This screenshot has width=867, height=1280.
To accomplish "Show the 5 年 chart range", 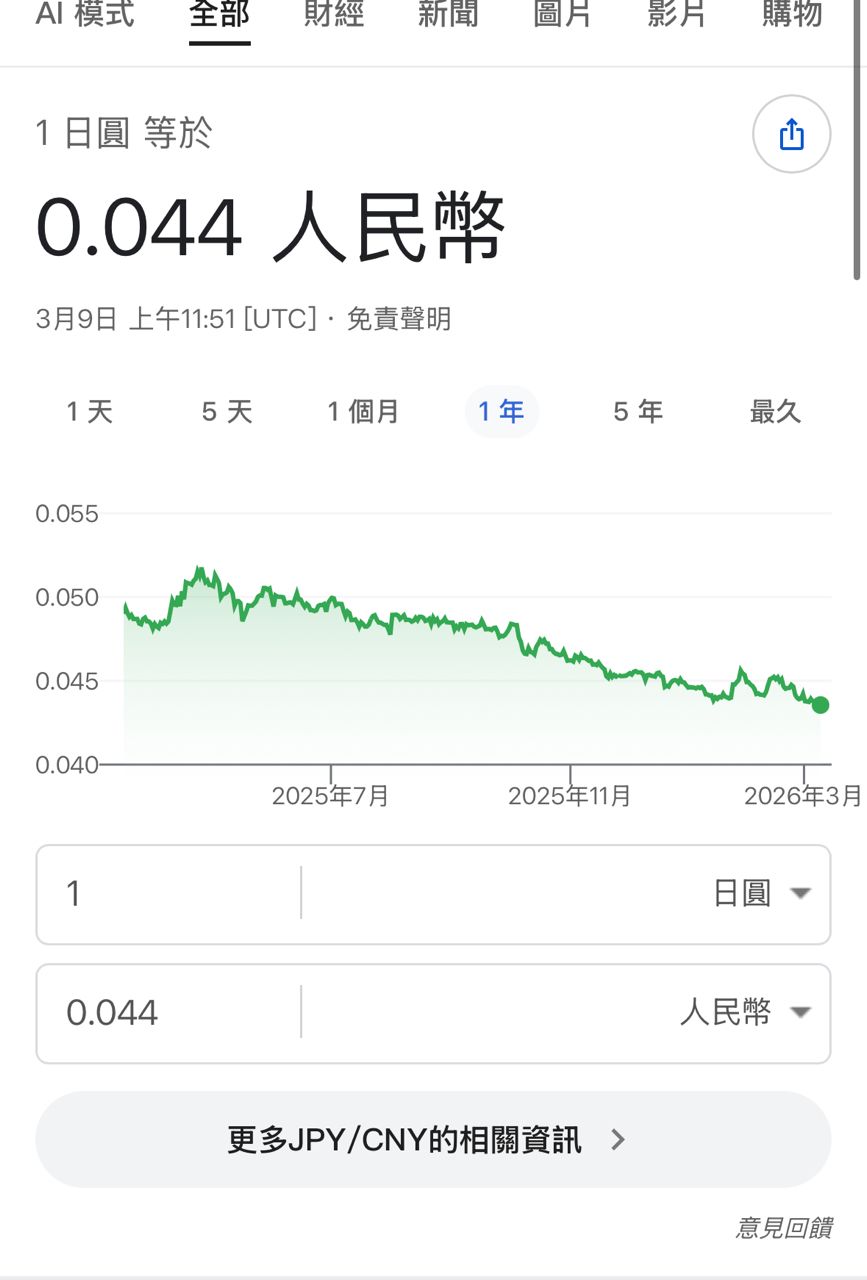I will [638, 411].
